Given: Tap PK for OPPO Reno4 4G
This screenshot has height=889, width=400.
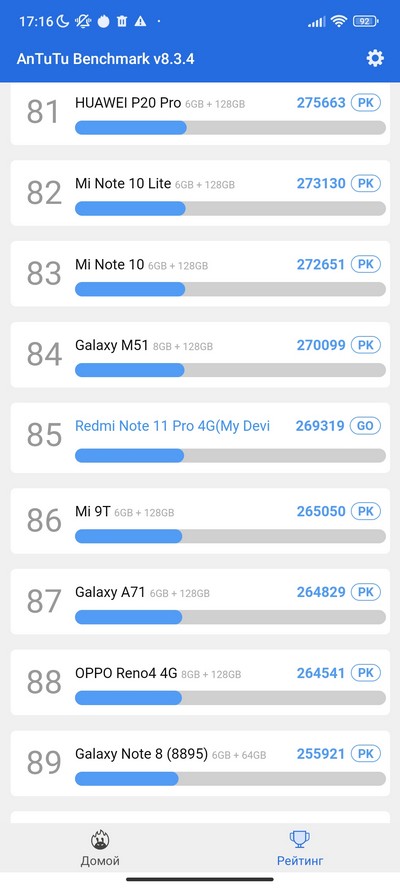Looking at the screenshot, I should (365, 673).
